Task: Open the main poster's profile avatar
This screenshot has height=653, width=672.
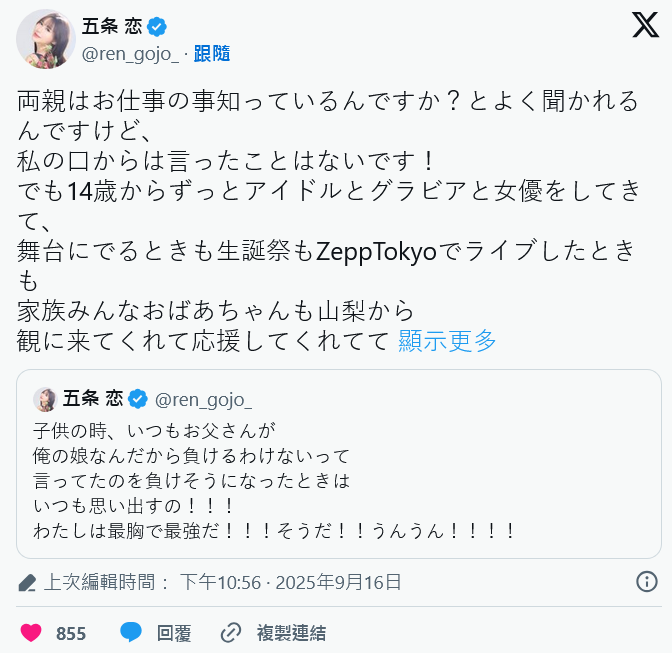Action: 45,39
